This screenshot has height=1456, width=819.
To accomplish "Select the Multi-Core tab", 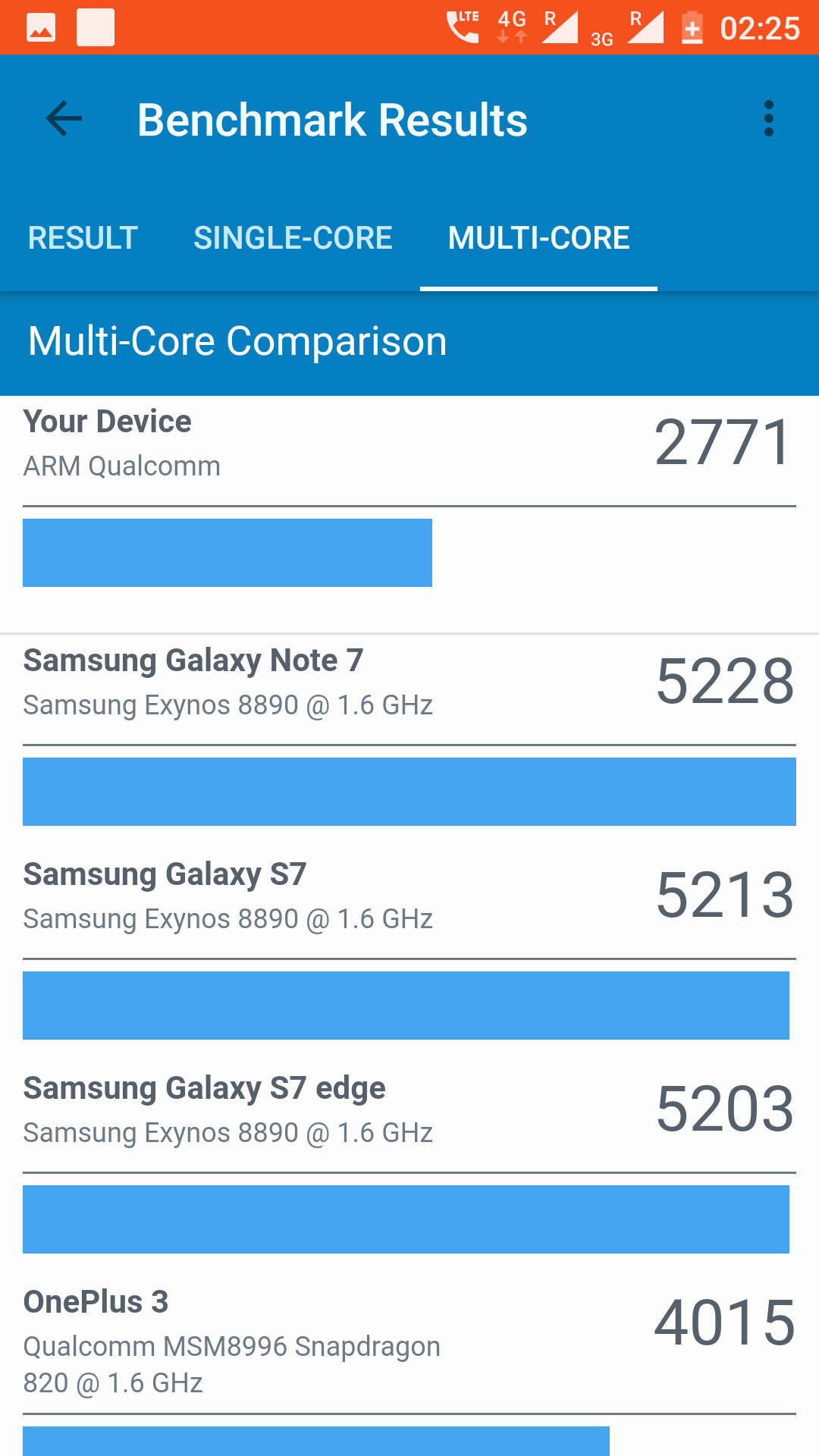I will [538, 238].
